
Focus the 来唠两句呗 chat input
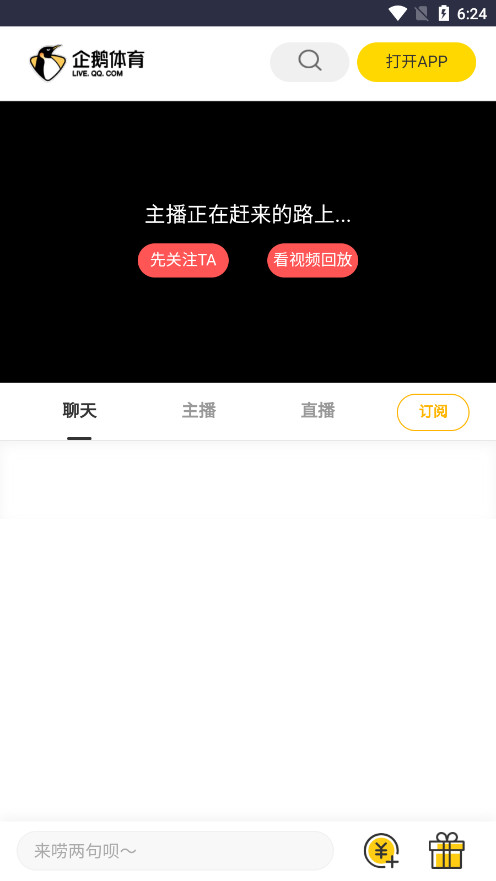pos(175,851)
